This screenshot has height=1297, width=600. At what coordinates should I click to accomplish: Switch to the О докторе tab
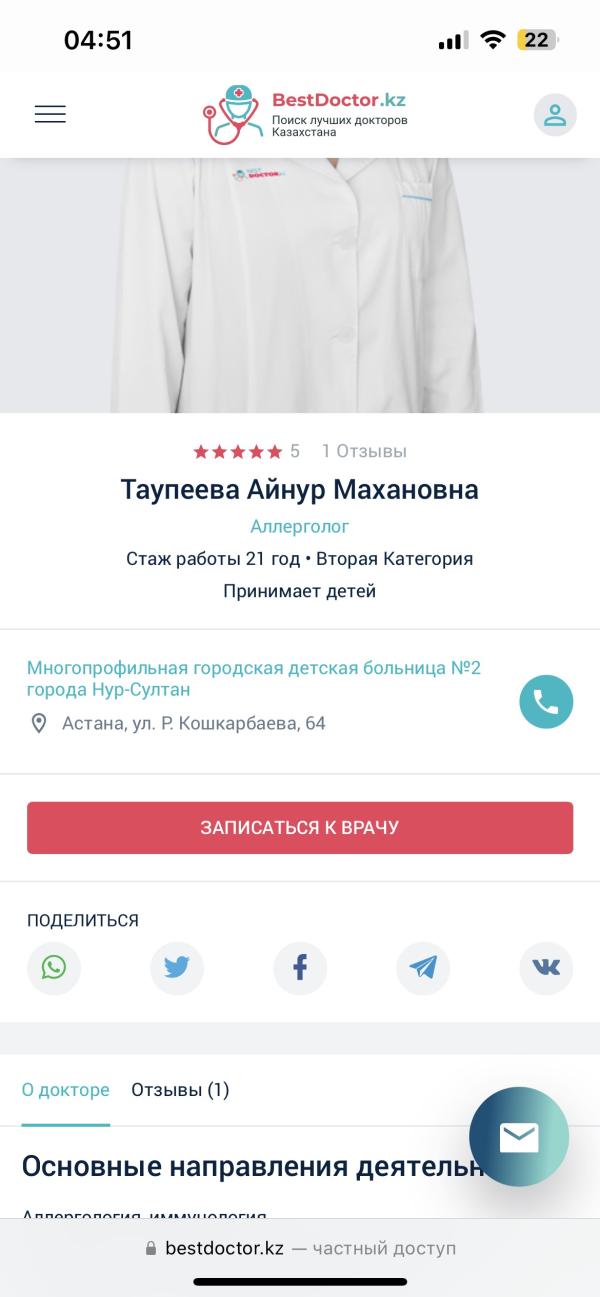tap(66, 1090)
